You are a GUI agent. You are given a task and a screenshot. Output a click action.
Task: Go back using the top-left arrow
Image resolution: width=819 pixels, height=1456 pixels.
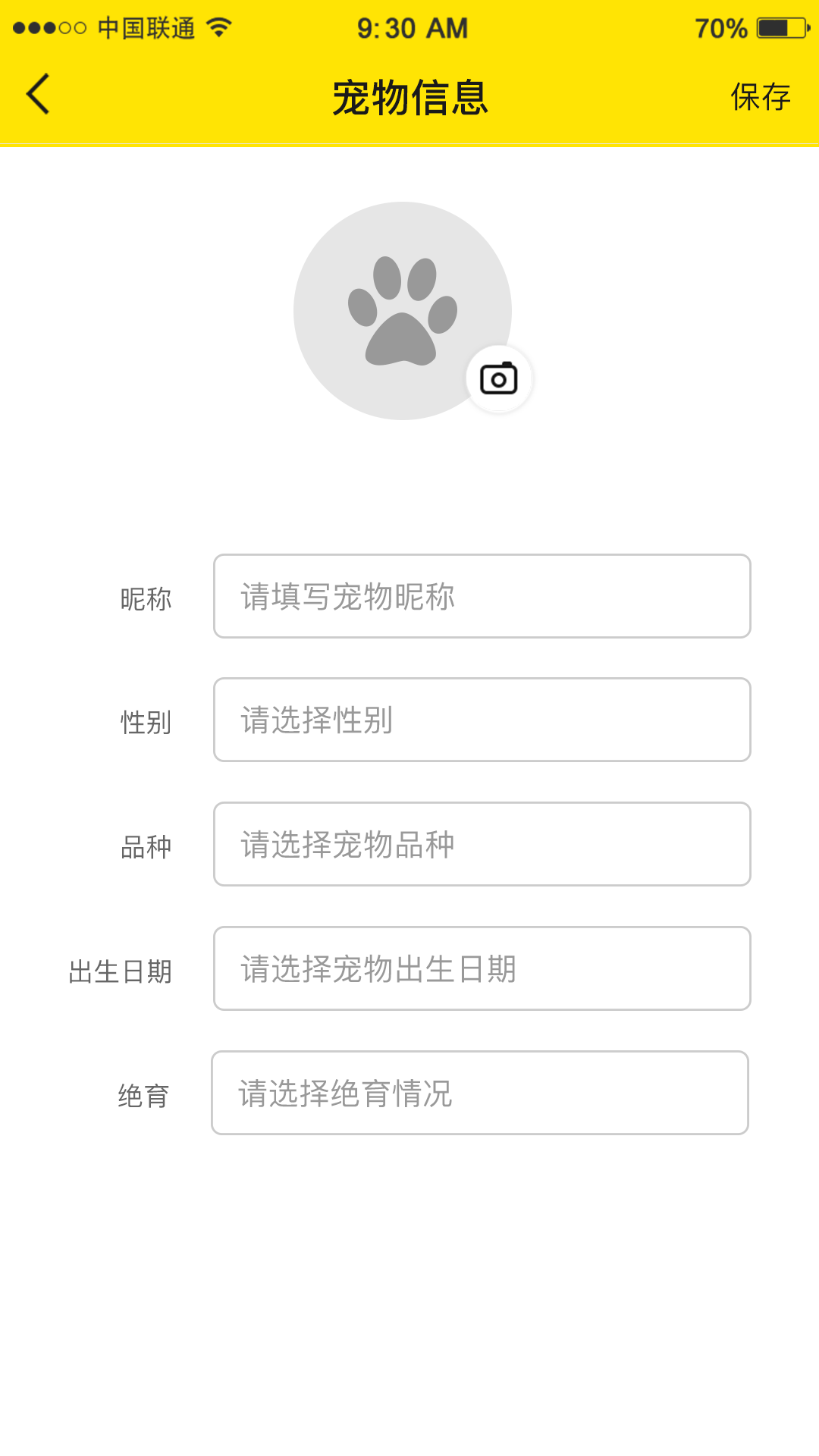[38, 94]
